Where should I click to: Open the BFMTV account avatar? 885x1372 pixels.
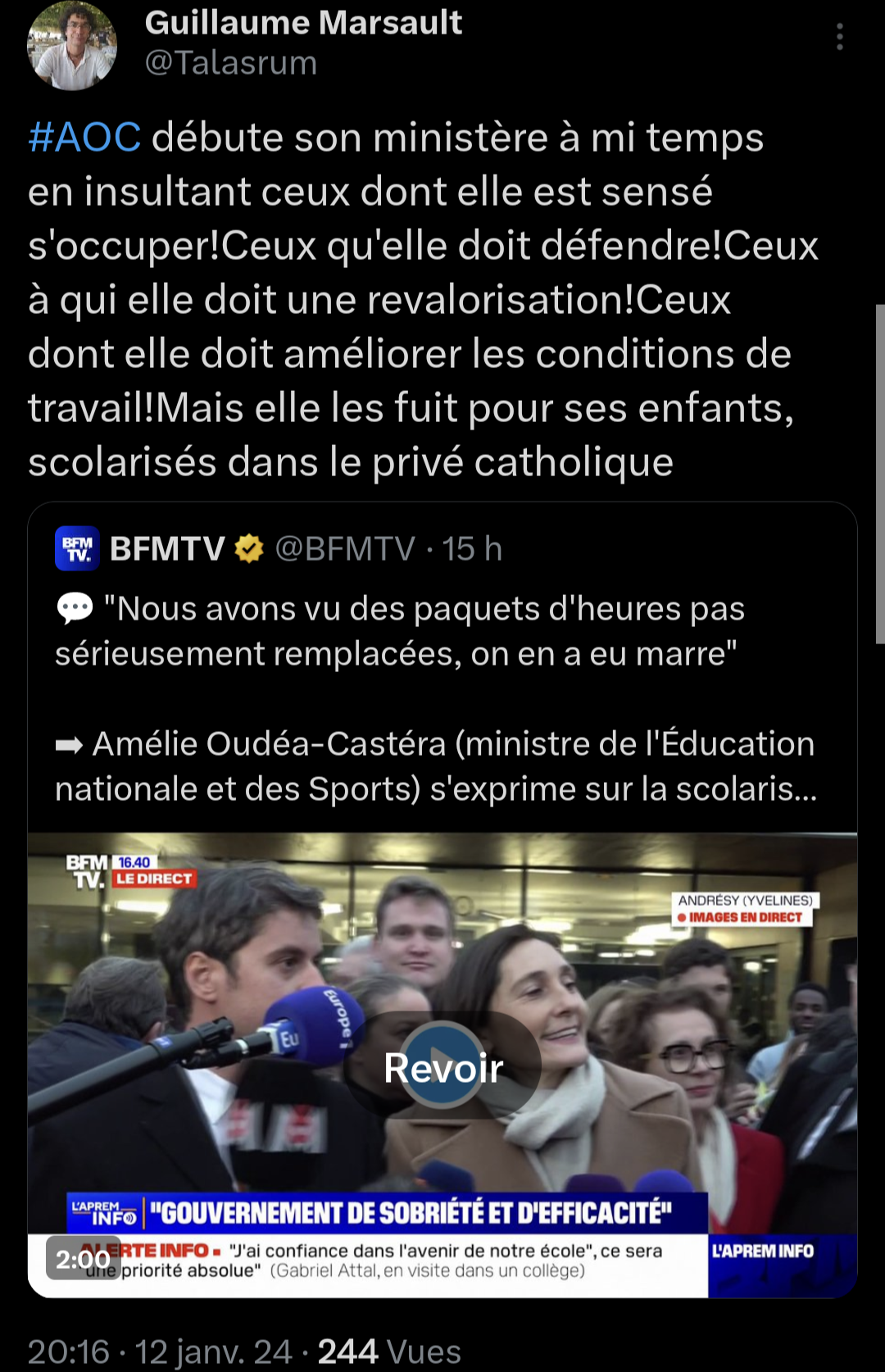pyautogui.click(x=77, y=548)
